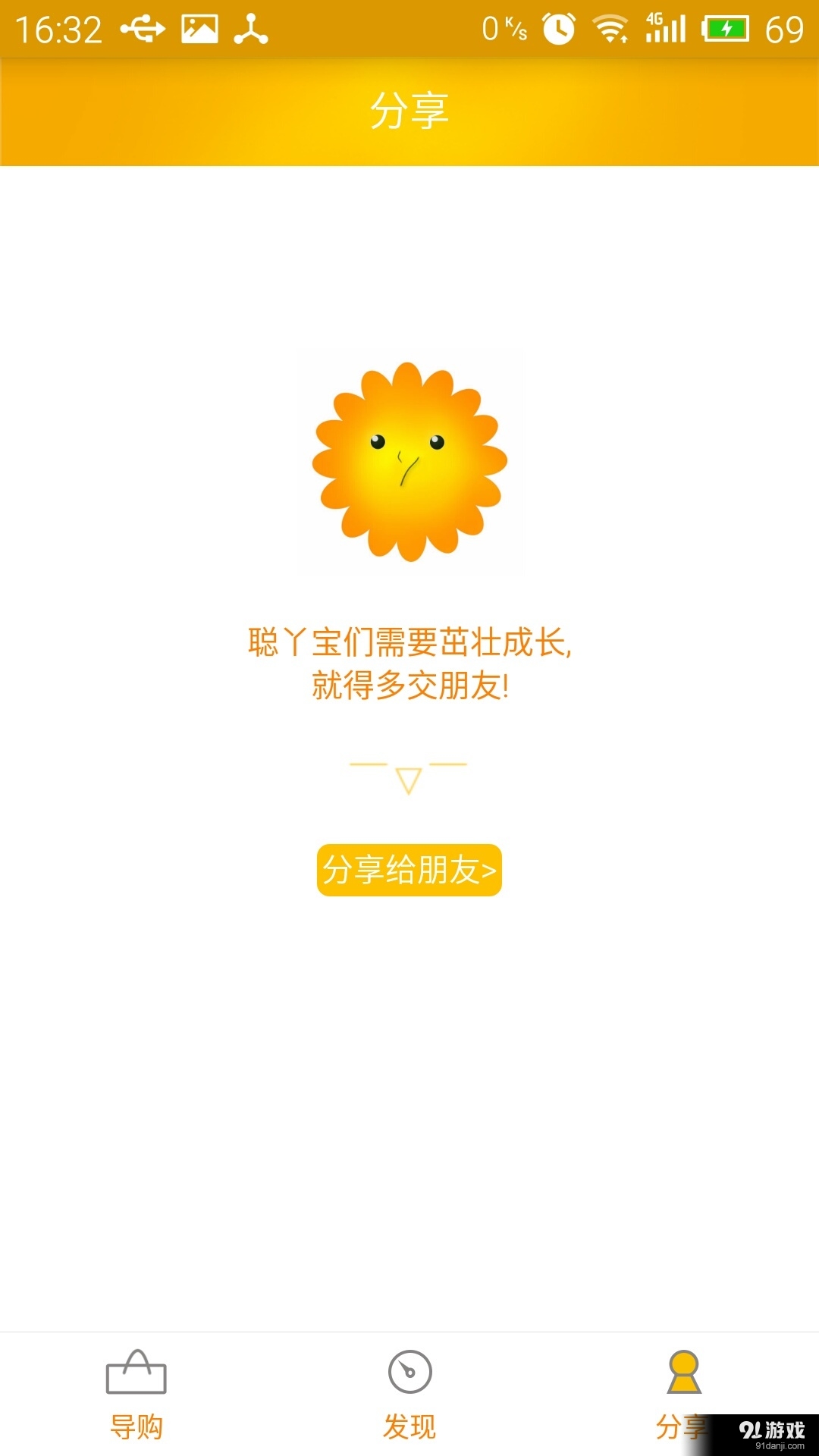Tap the 分享给朋友 share button
The height and width of the screenshot is (1456, 819).
point(409,871)
